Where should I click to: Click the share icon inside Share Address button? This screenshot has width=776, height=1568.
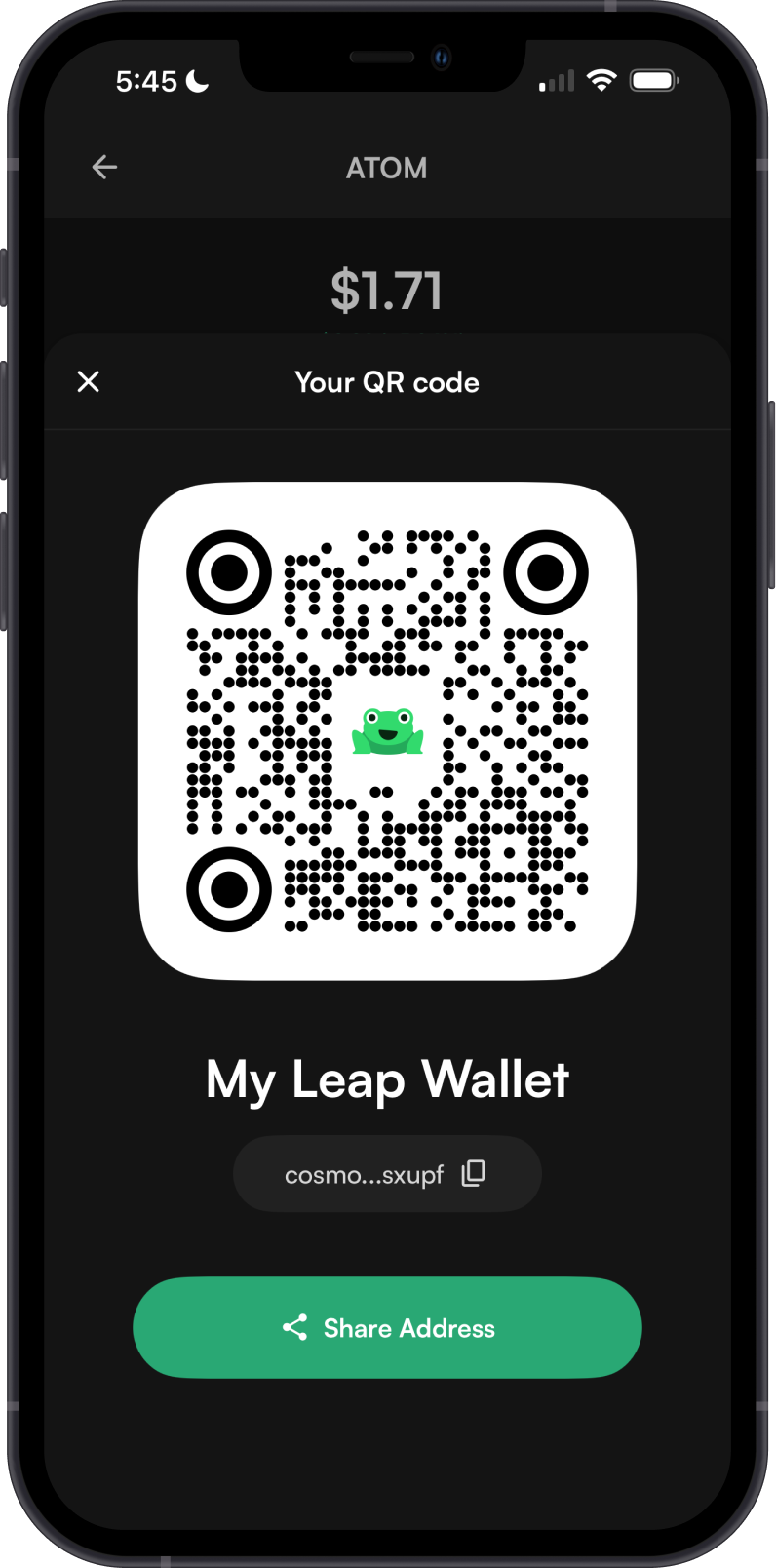pos(297,1327)
